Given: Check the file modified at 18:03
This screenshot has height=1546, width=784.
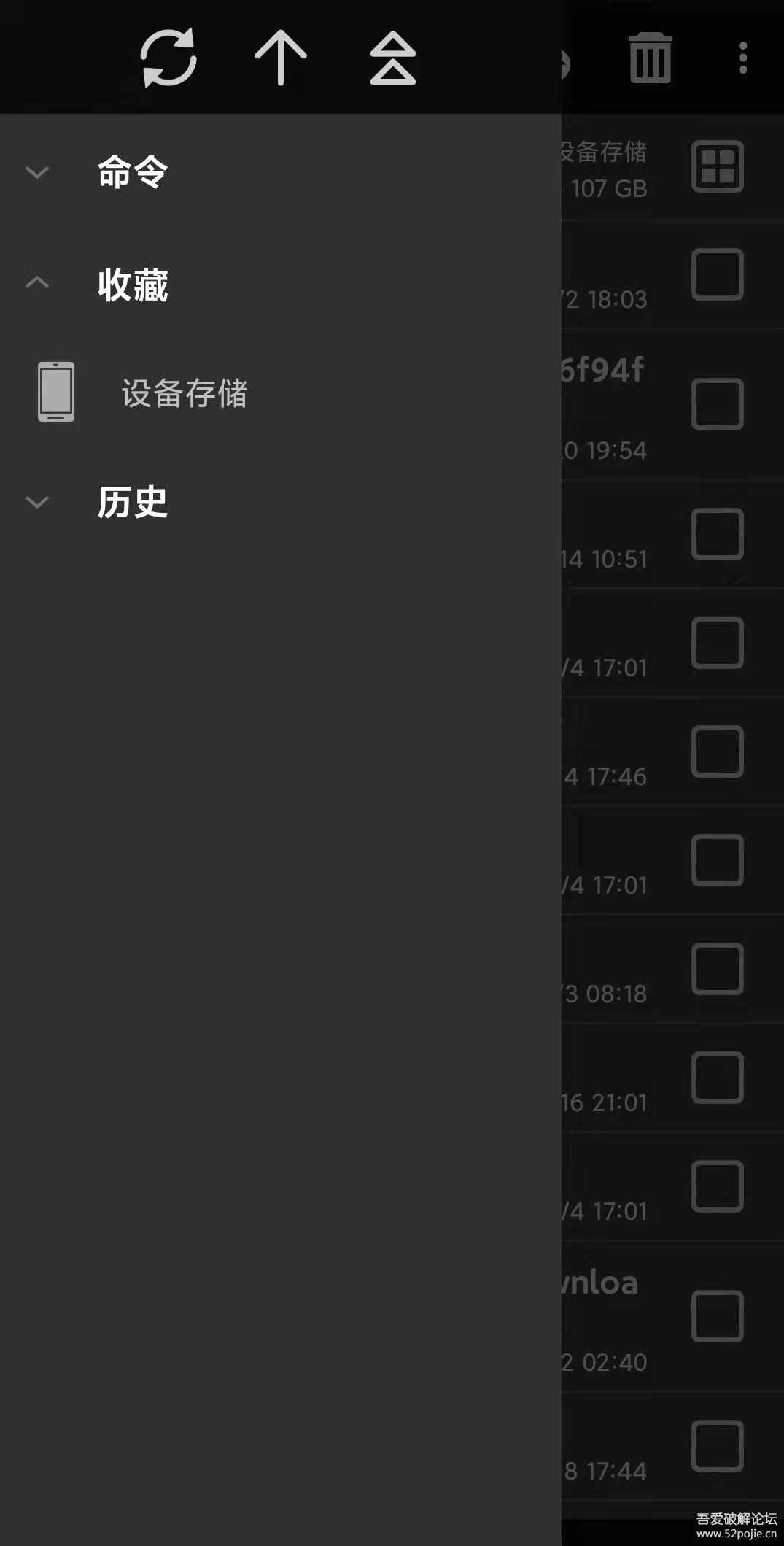Looking at the screenshot, I should (x=717, y=274).
